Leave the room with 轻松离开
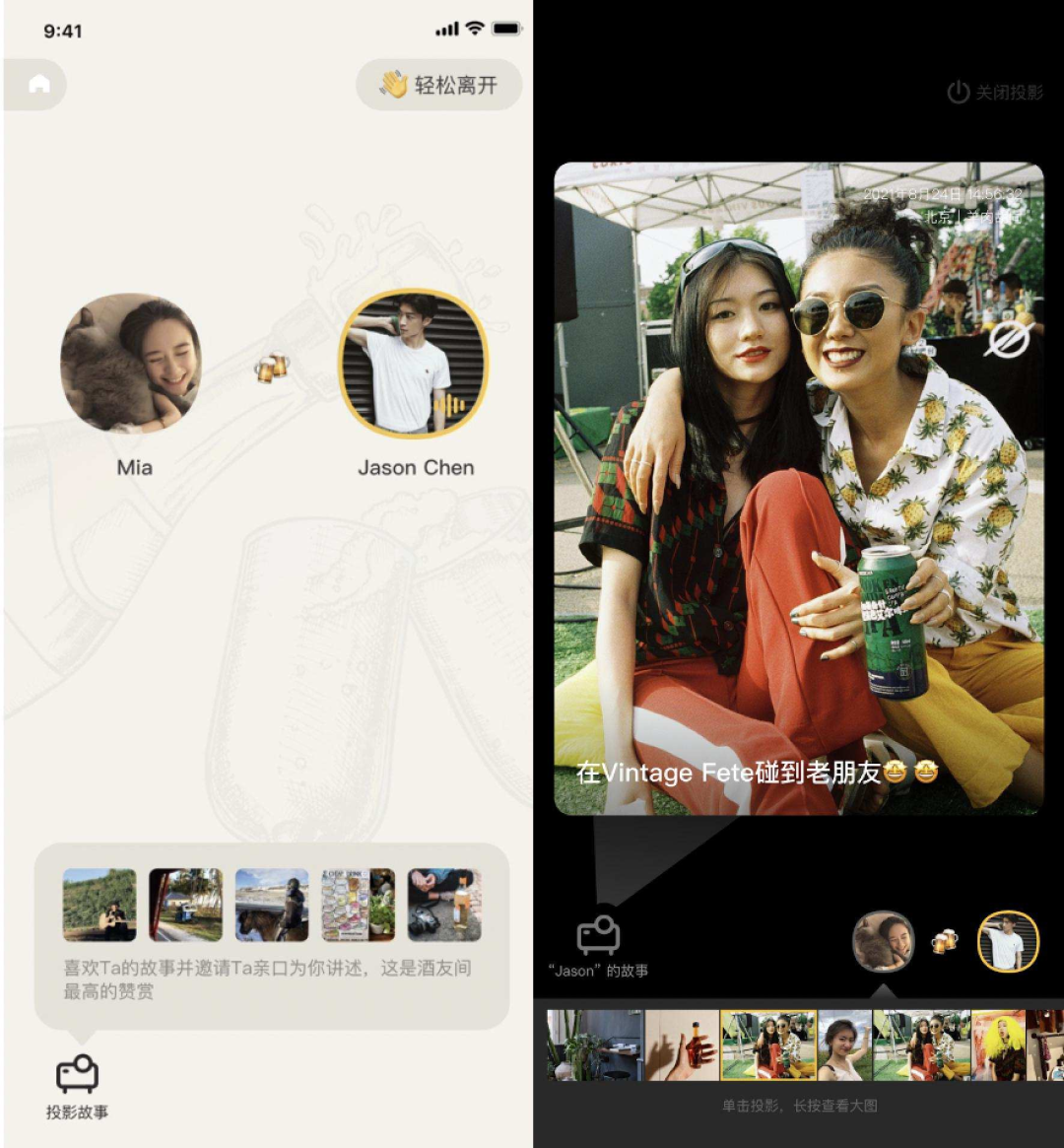The height and width of the screenshot is (1148, 1064). (x=439, y=85)
